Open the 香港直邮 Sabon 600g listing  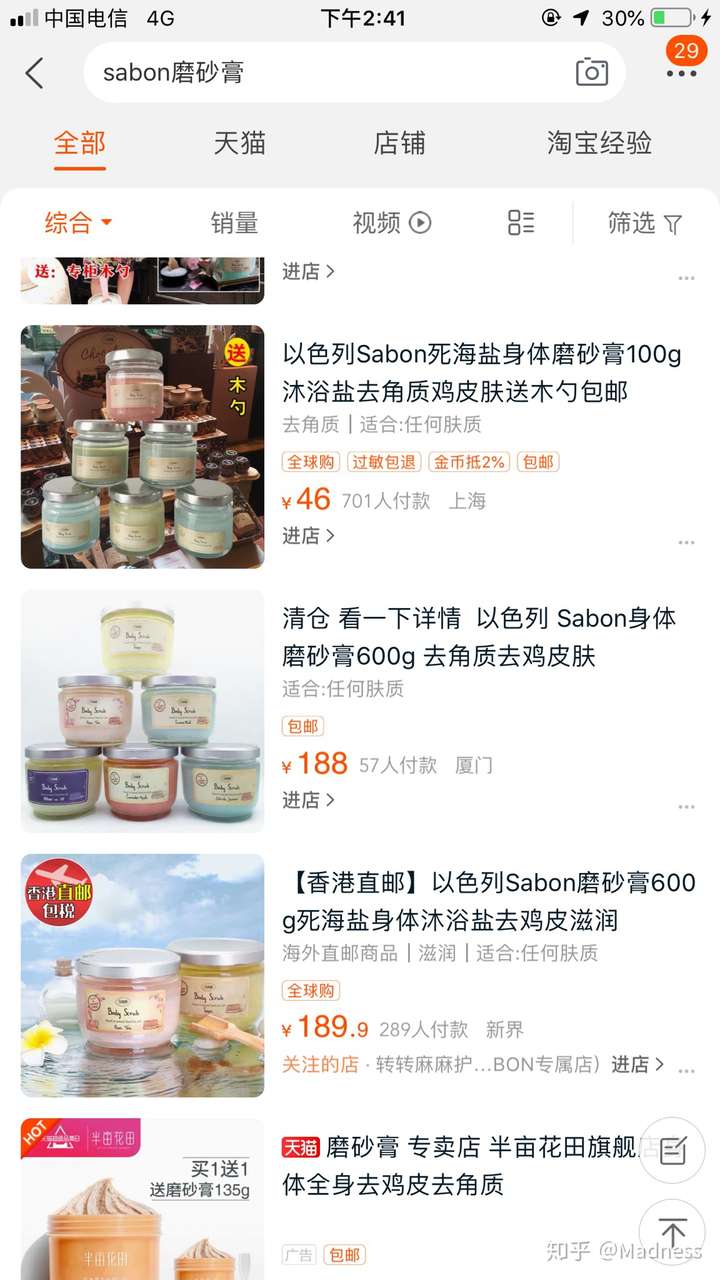[488, 901]
